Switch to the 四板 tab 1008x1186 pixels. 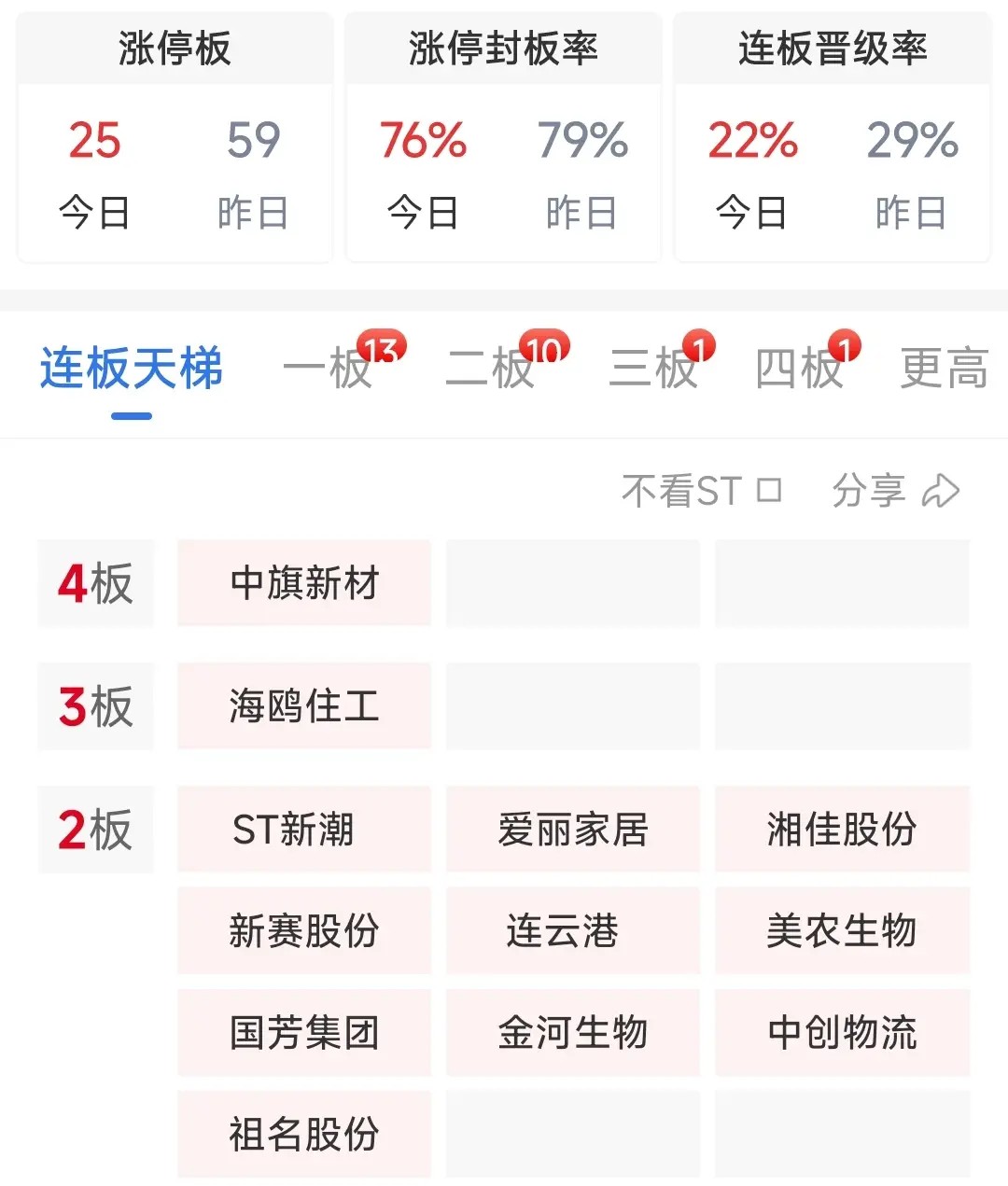pyautogui.click(x=801, y=368)
